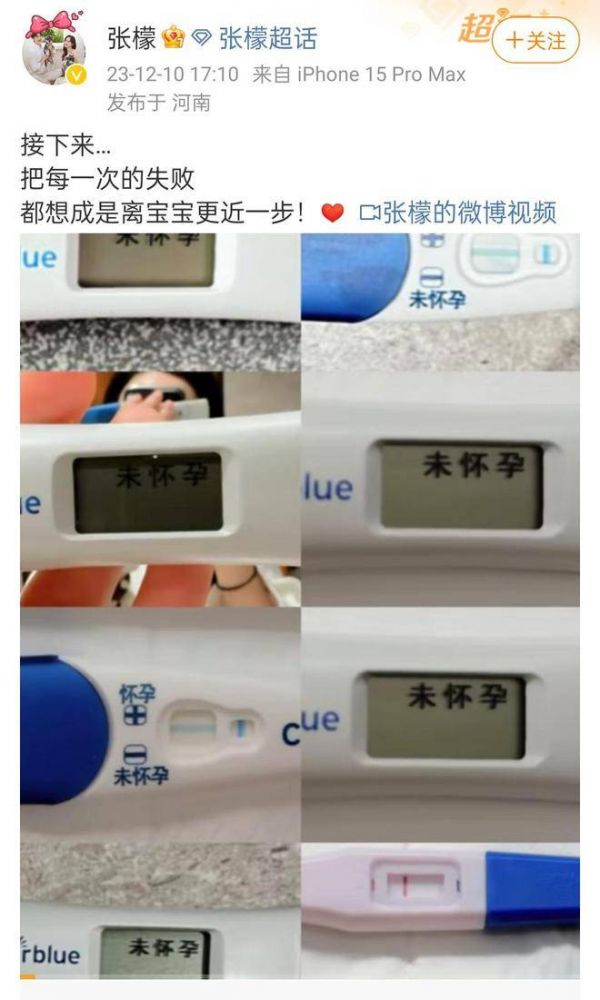
Task: Open 张檬's username profile
Action: 130,39
